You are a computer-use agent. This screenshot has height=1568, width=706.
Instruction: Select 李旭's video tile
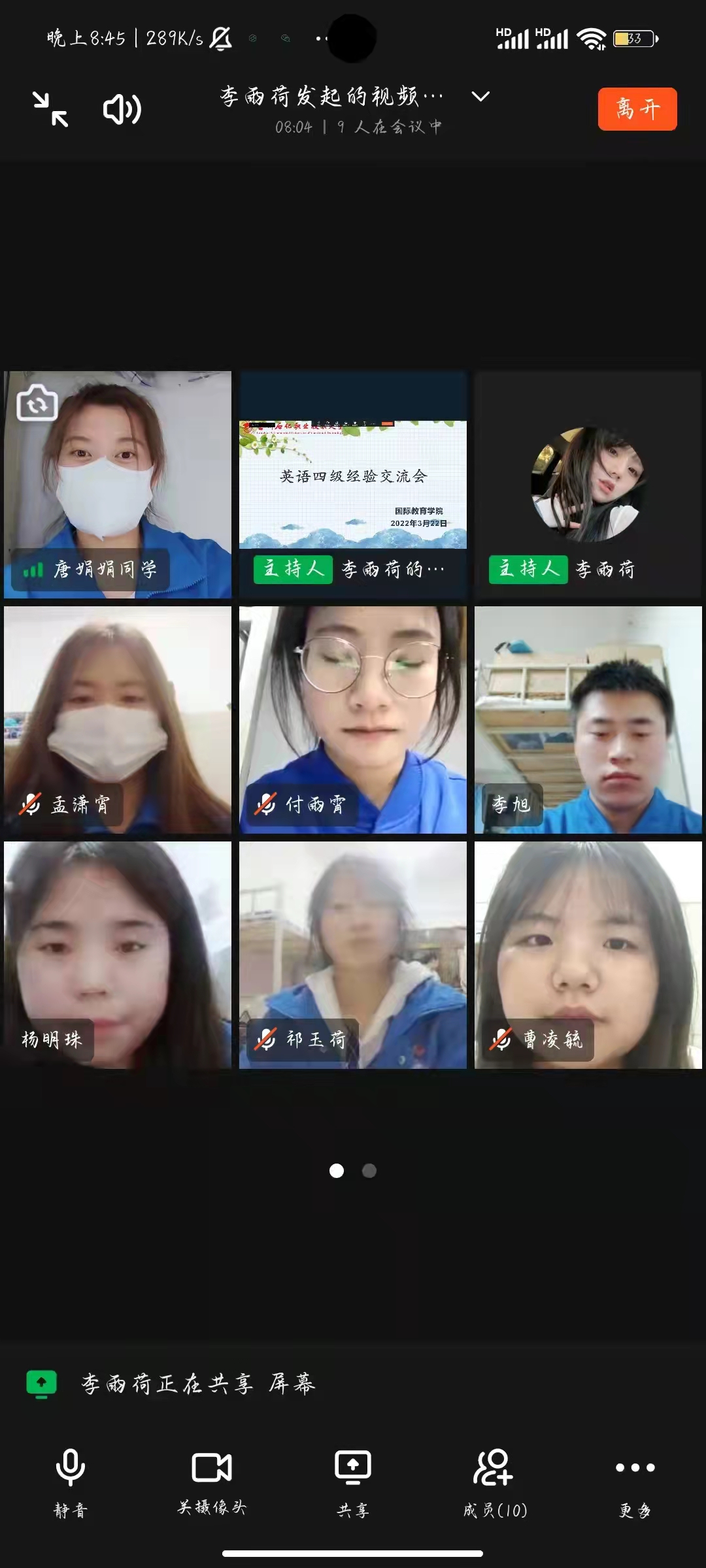pyautogui.click(x=588, y=720)
